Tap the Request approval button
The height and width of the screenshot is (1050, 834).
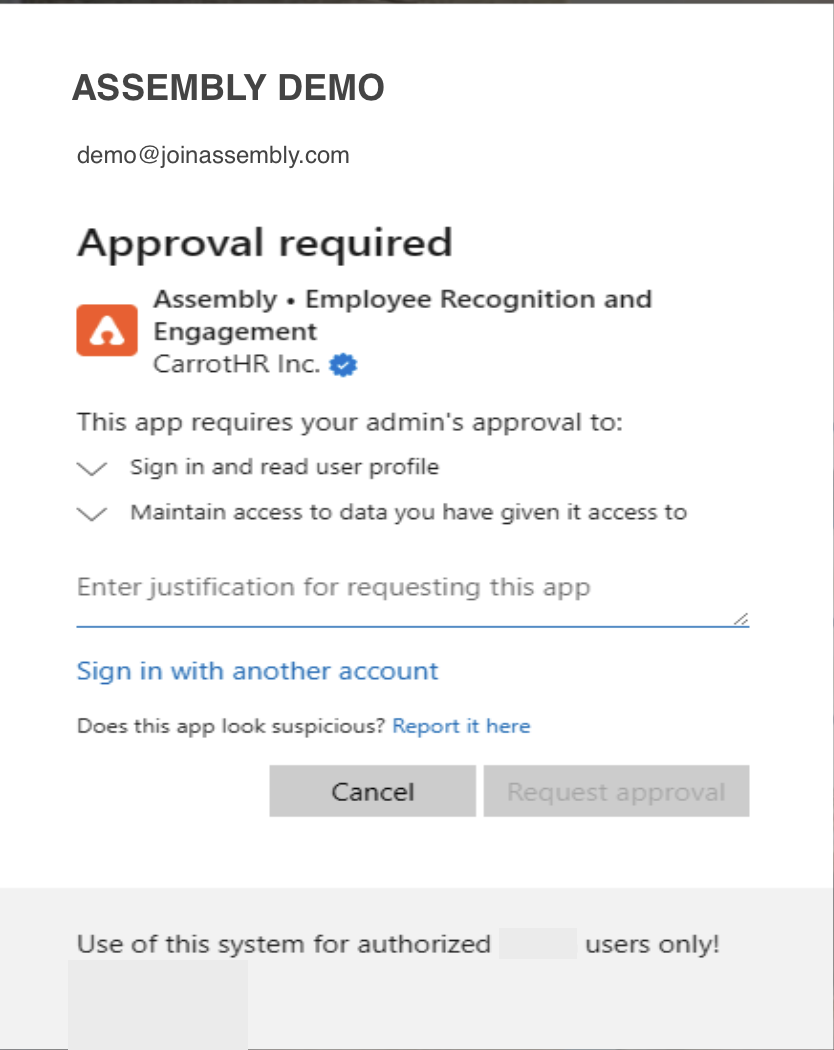point(616,792)
